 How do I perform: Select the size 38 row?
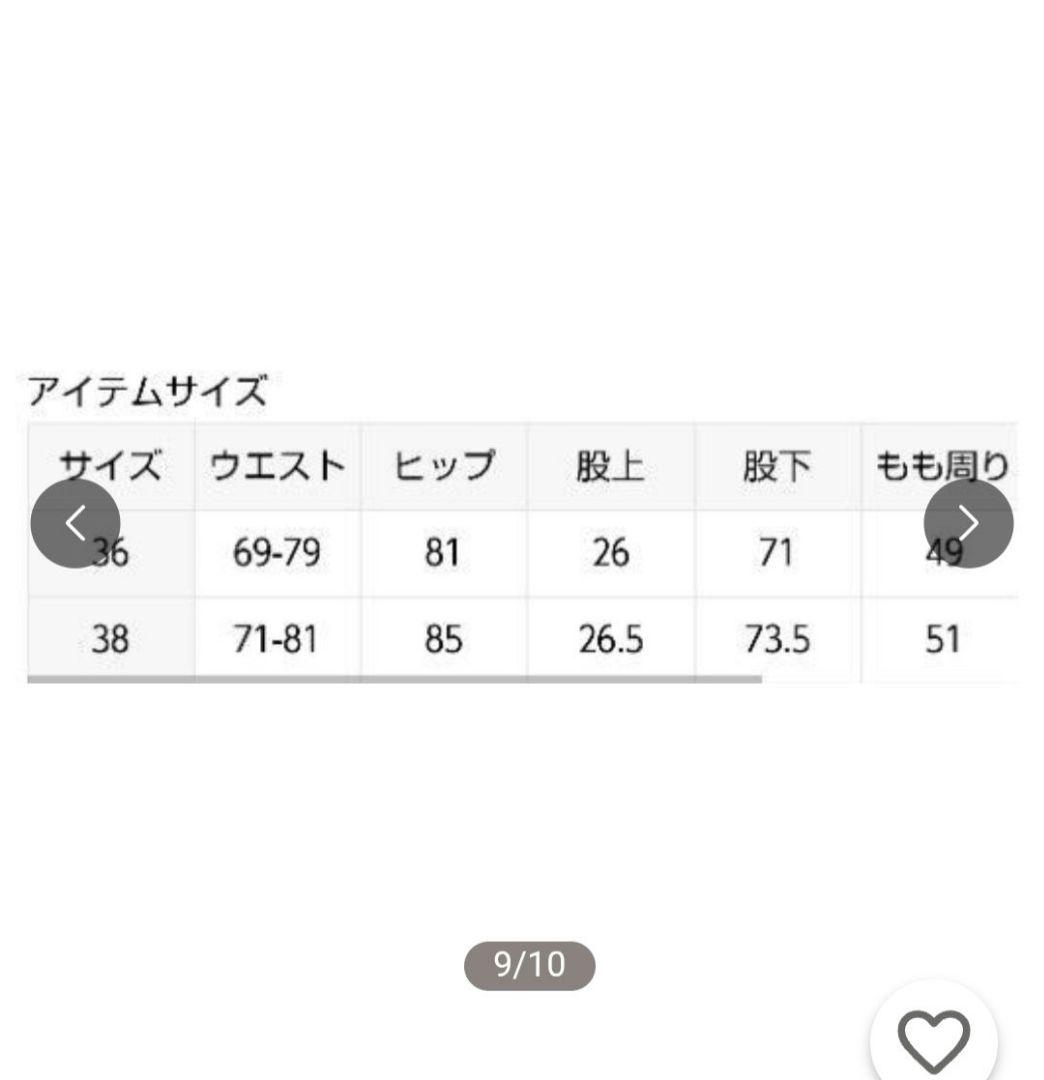112,638
